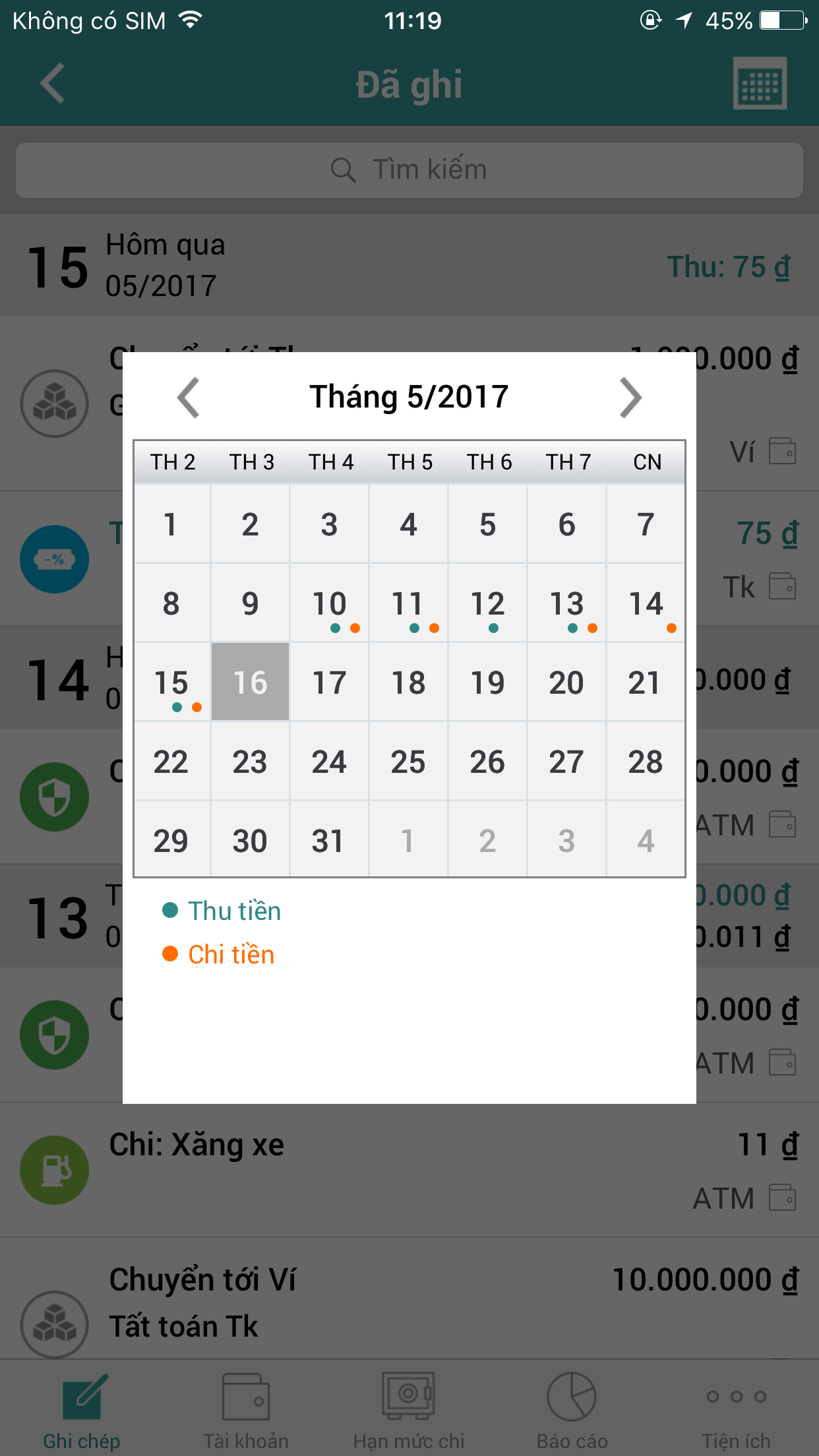This screenshot has height=1456, width=819.
Task: Tap the Tìm kiếm search field
Action: 409,170
